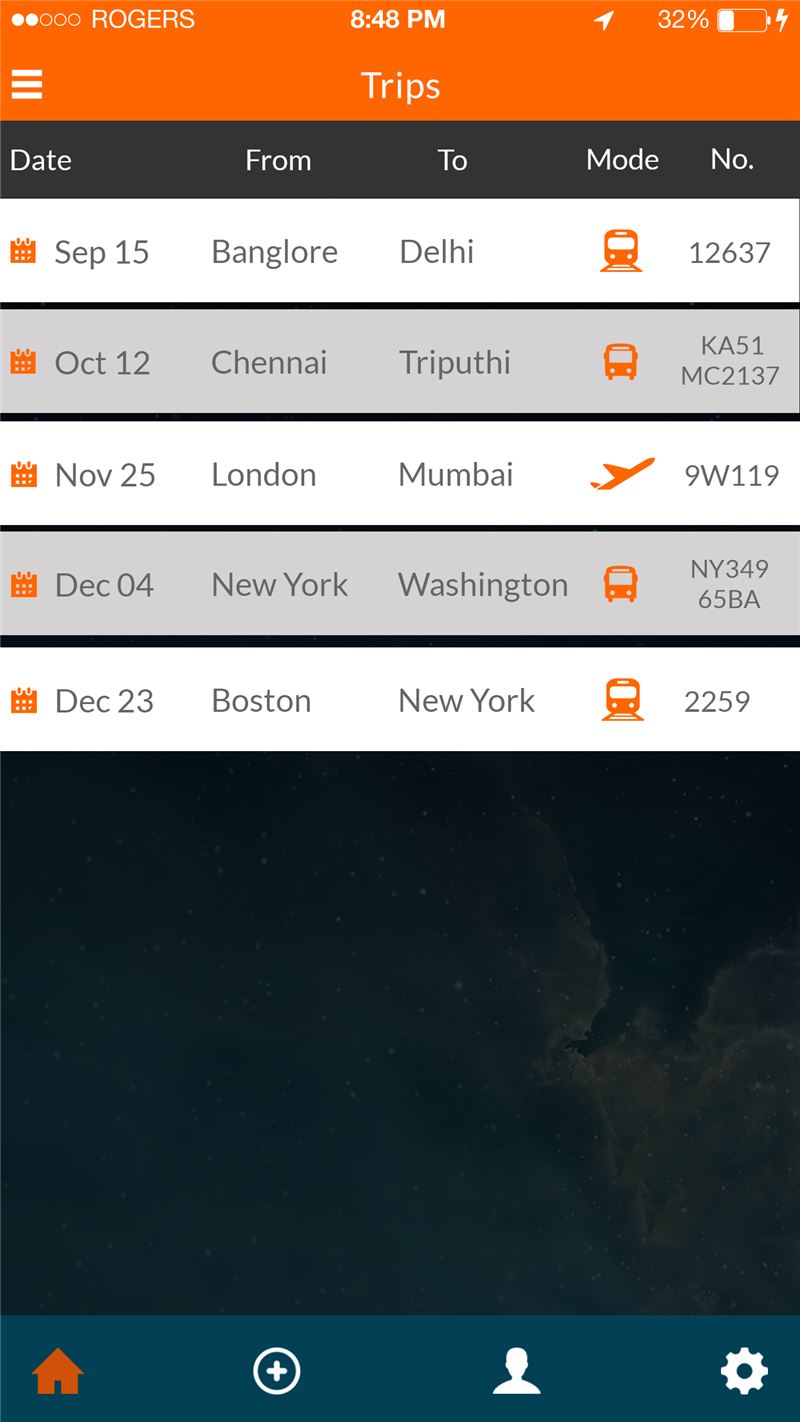View the Nov 25 London to Mumbai flight
800x1422 pixels.
pyautogui.click(x=400, y=474)
